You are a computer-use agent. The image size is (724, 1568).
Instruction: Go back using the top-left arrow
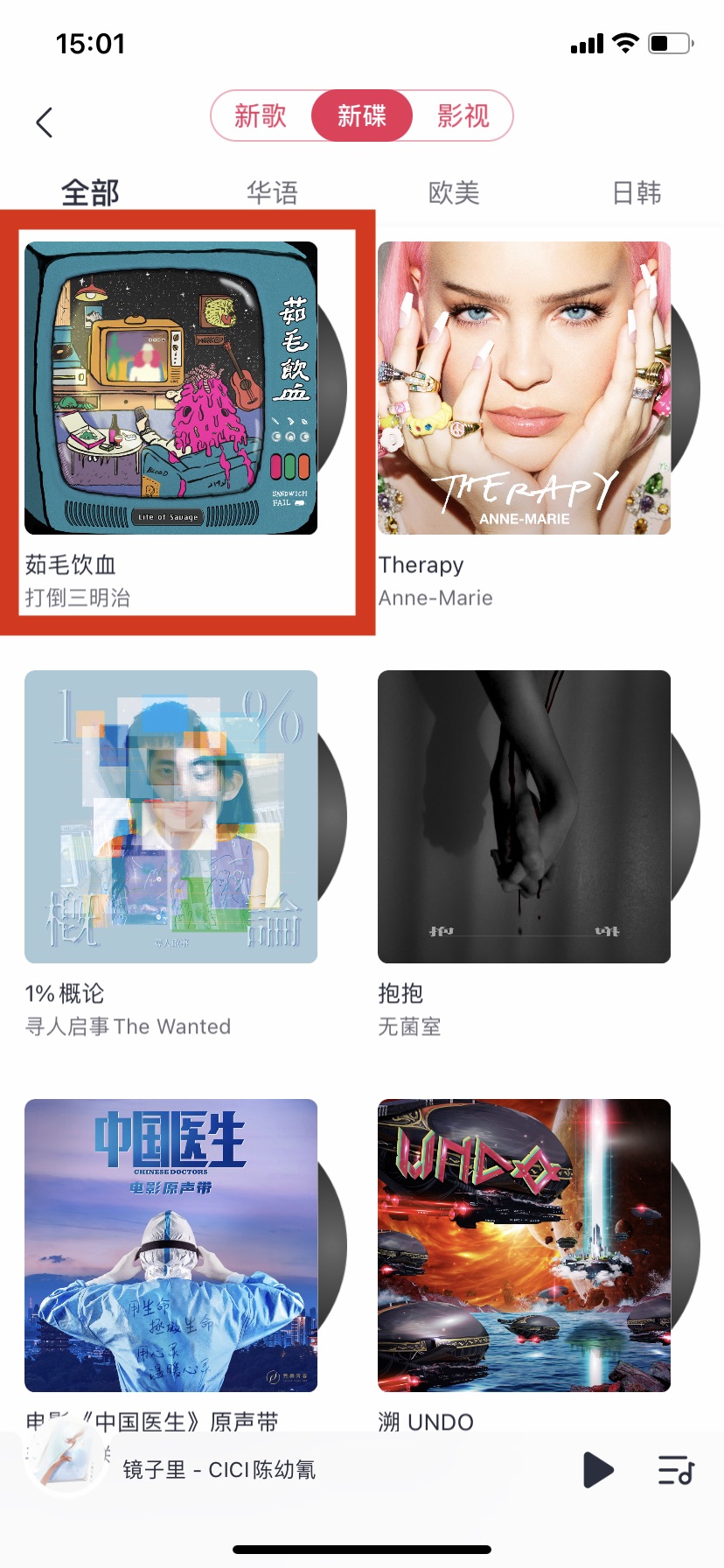point(45,122)
